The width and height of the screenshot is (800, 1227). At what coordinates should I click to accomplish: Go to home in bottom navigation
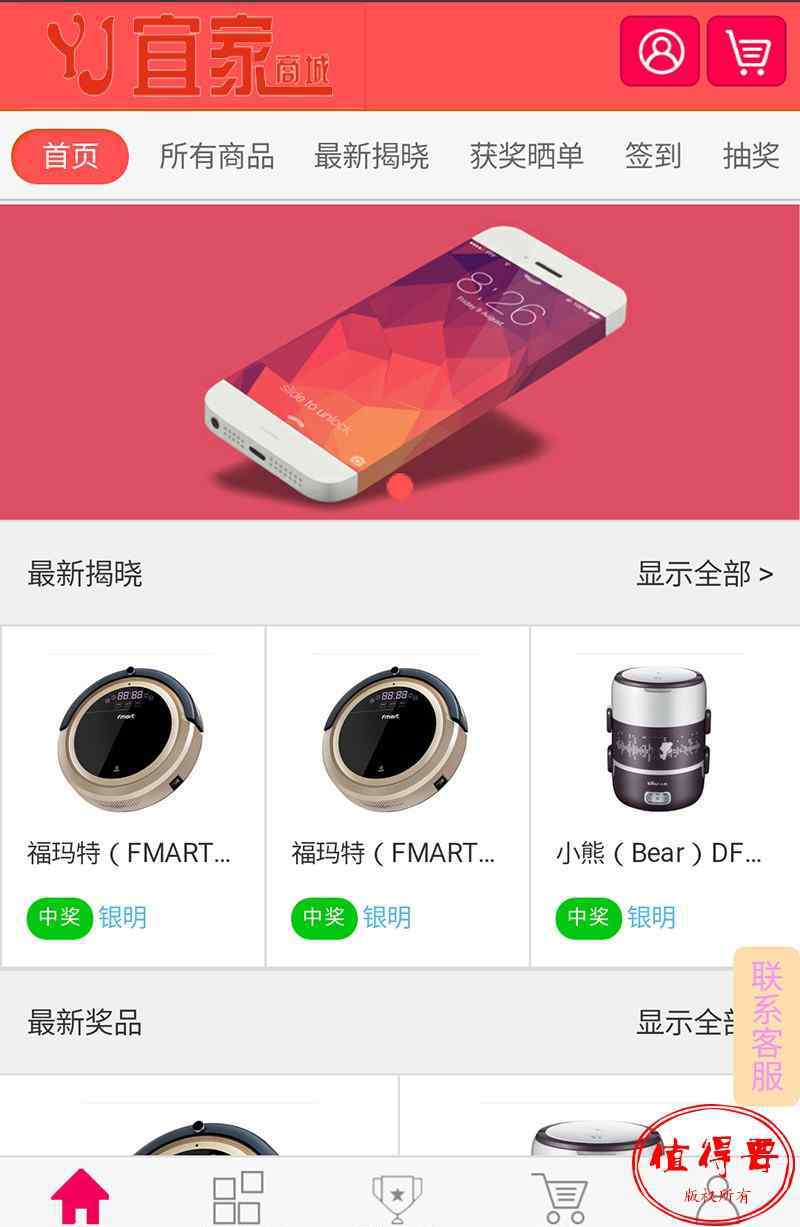pyautogui.click(x=80, y=1195)
